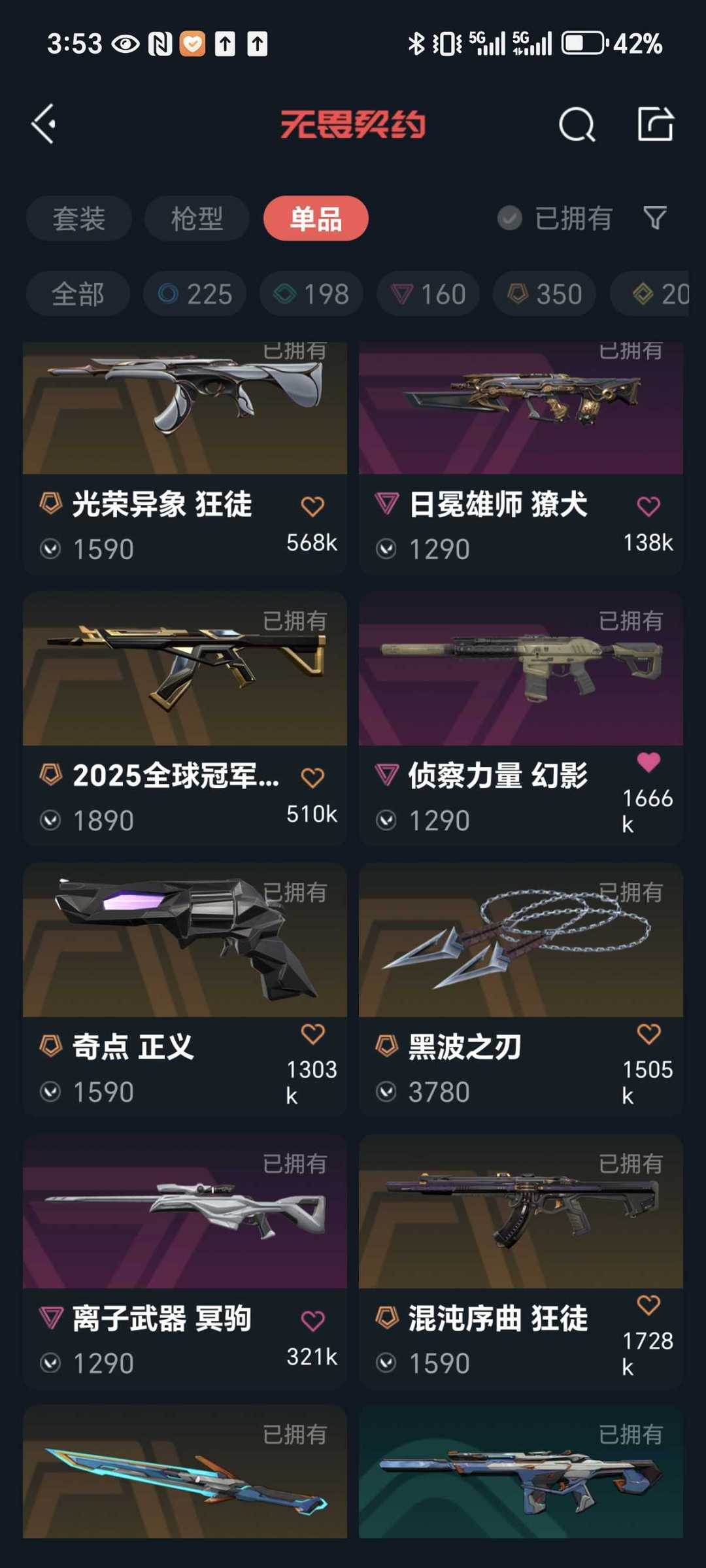Filter by the 225 tier chip

point(195,294)
